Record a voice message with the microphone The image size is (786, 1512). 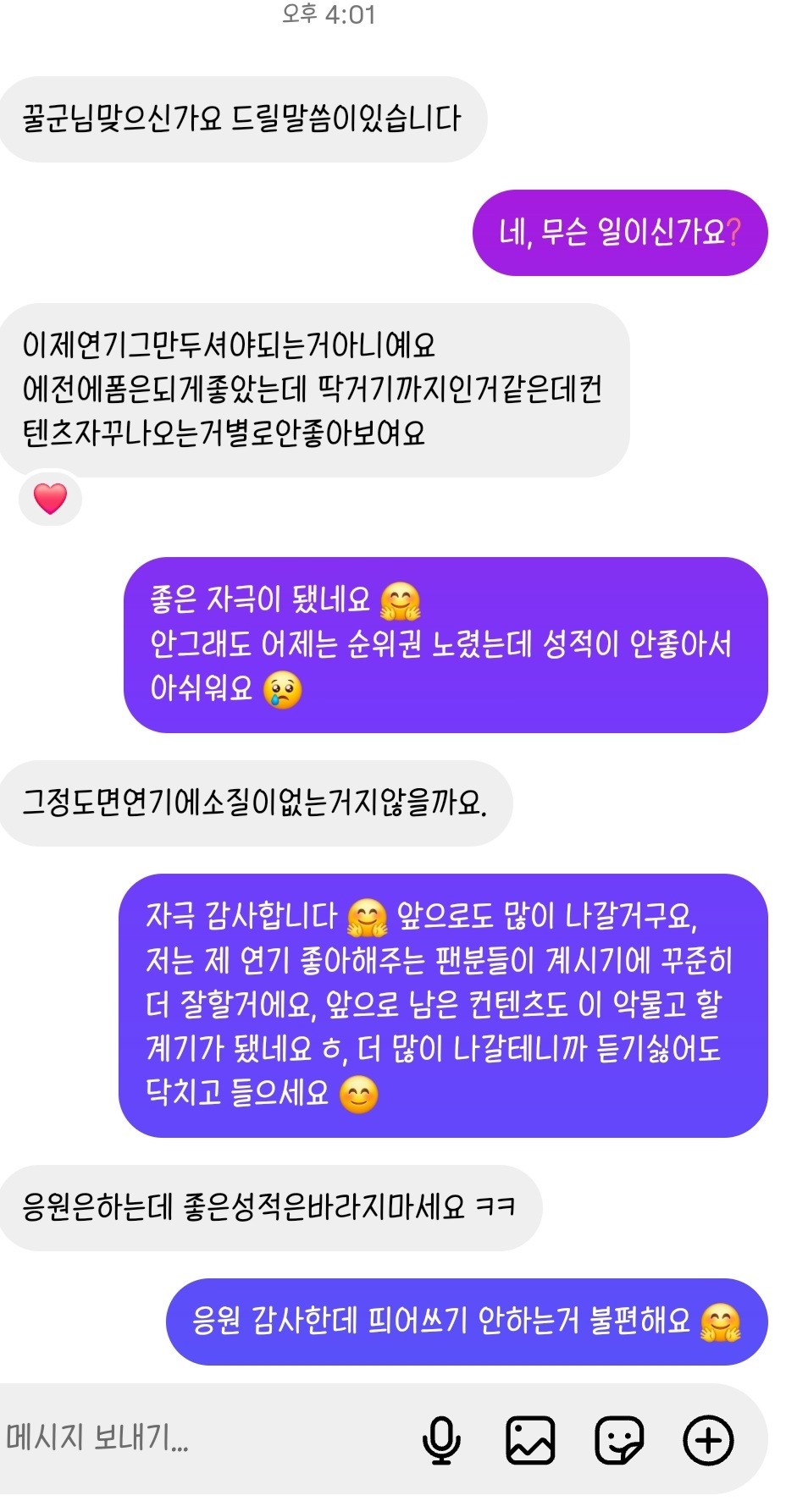441,1440
